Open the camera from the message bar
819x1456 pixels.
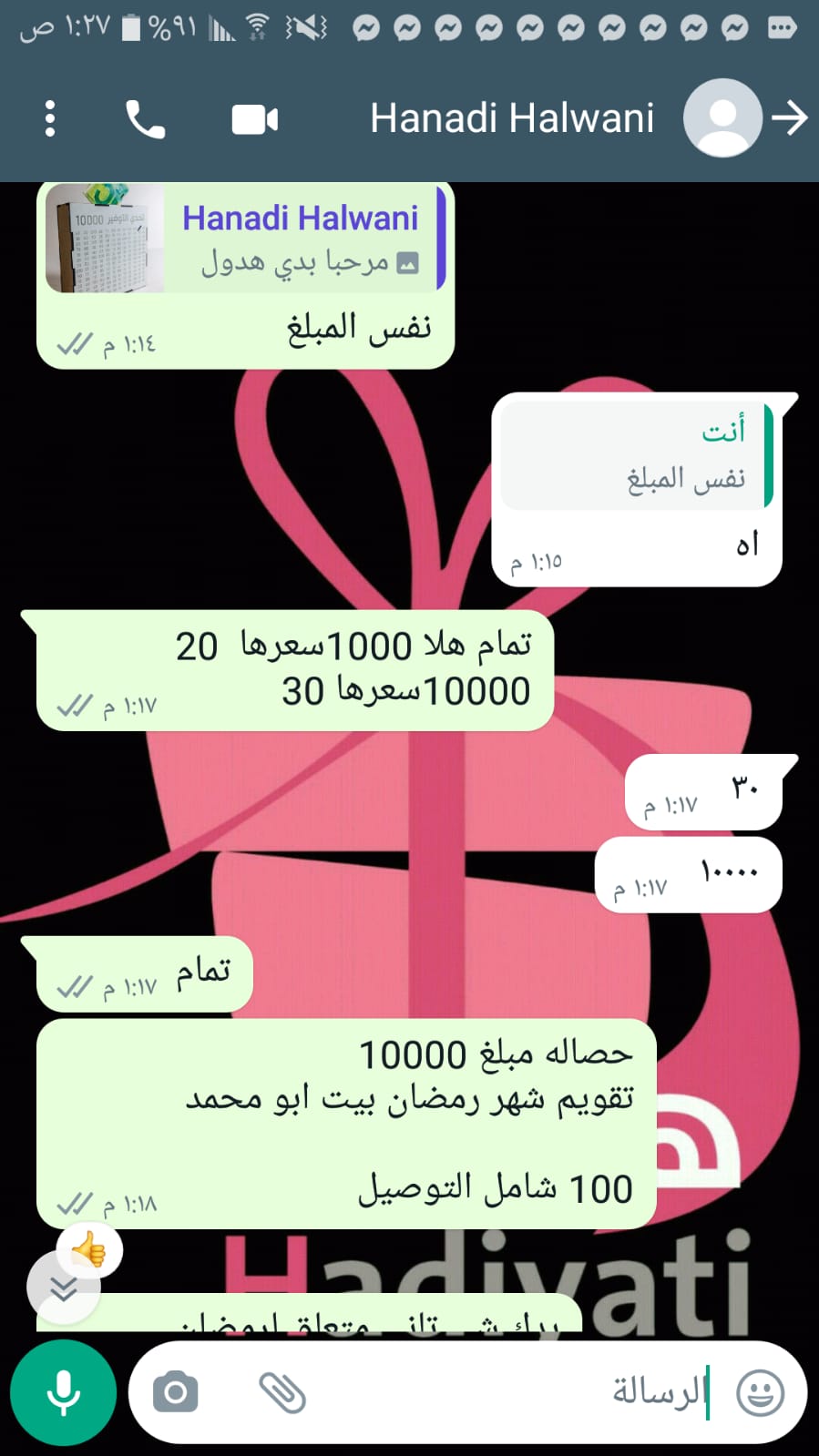175,1392
